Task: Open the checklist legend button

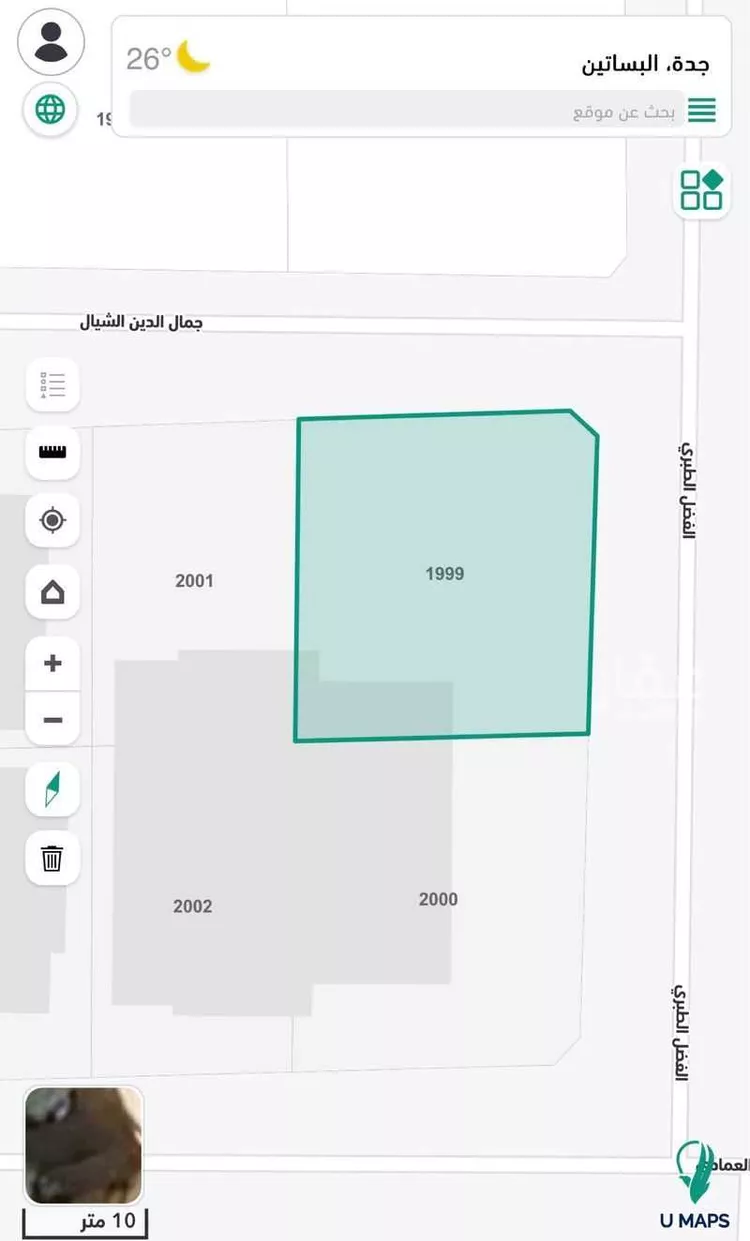Action: tap(52, 384)
